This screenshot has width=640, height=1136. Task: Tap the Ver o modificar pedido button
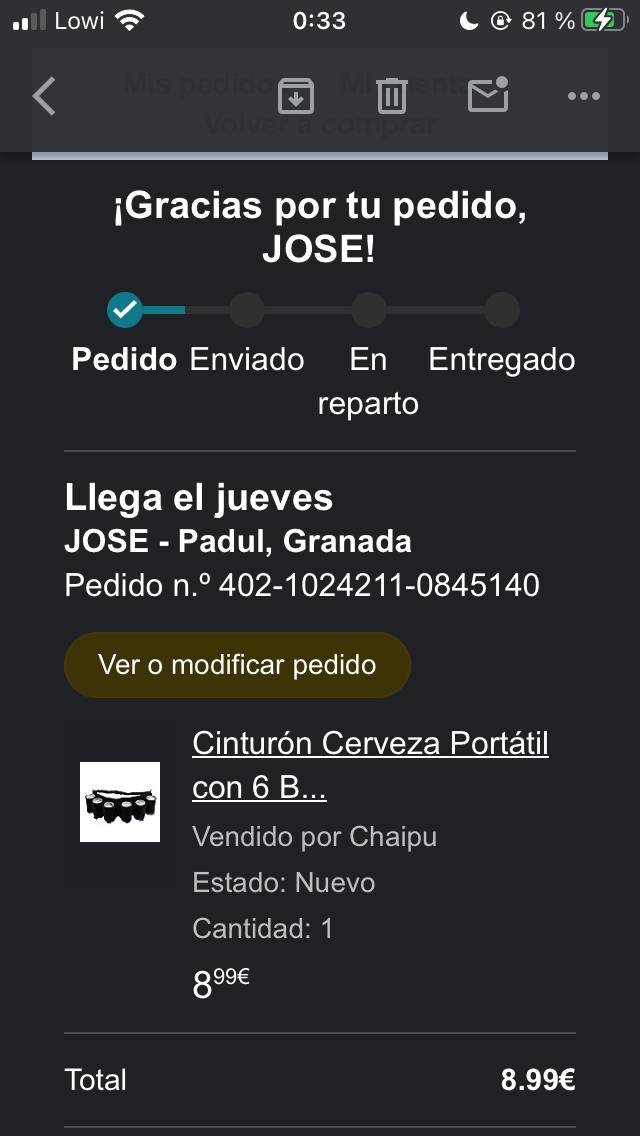[x=237, y=665]
